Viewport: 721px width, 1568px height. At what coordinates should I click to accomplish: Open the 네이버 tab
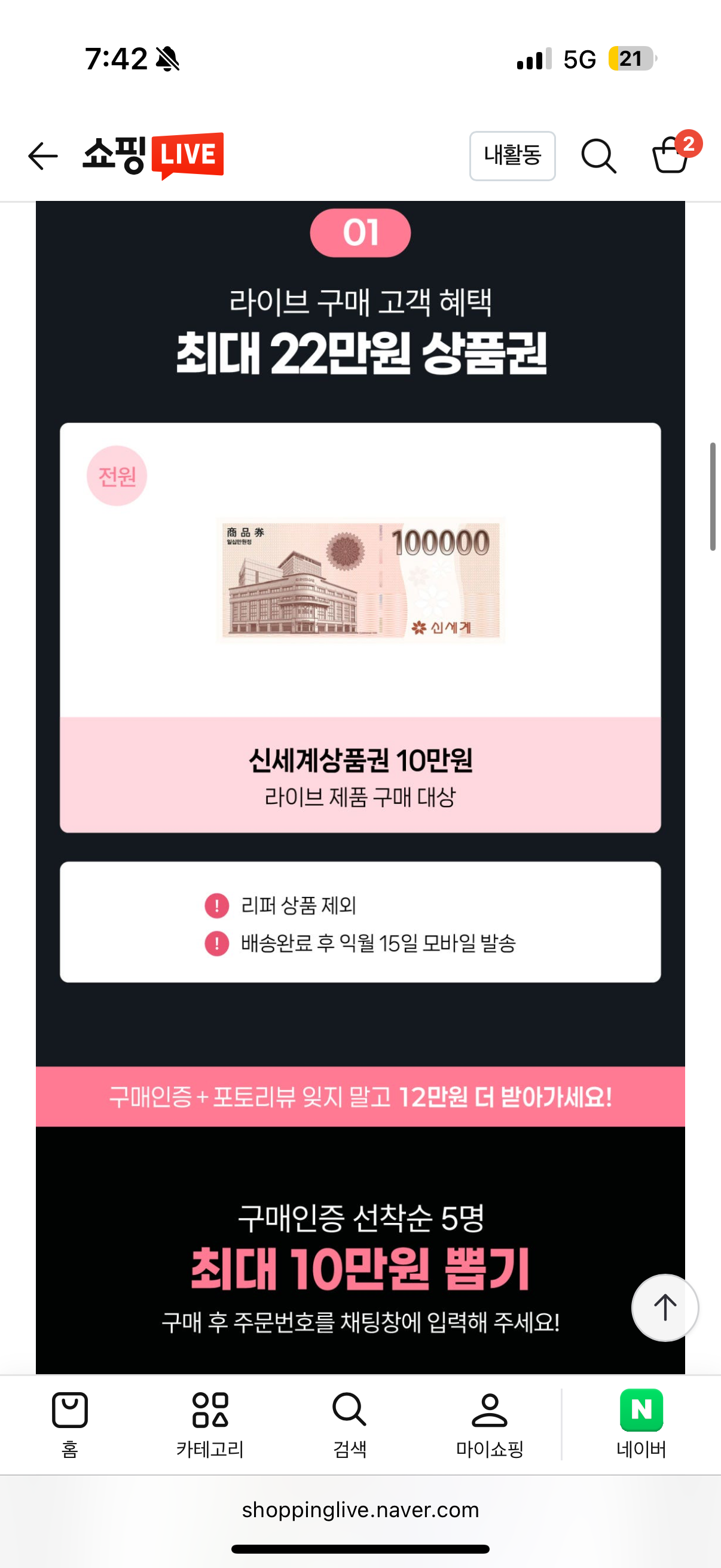[641, 1425]
